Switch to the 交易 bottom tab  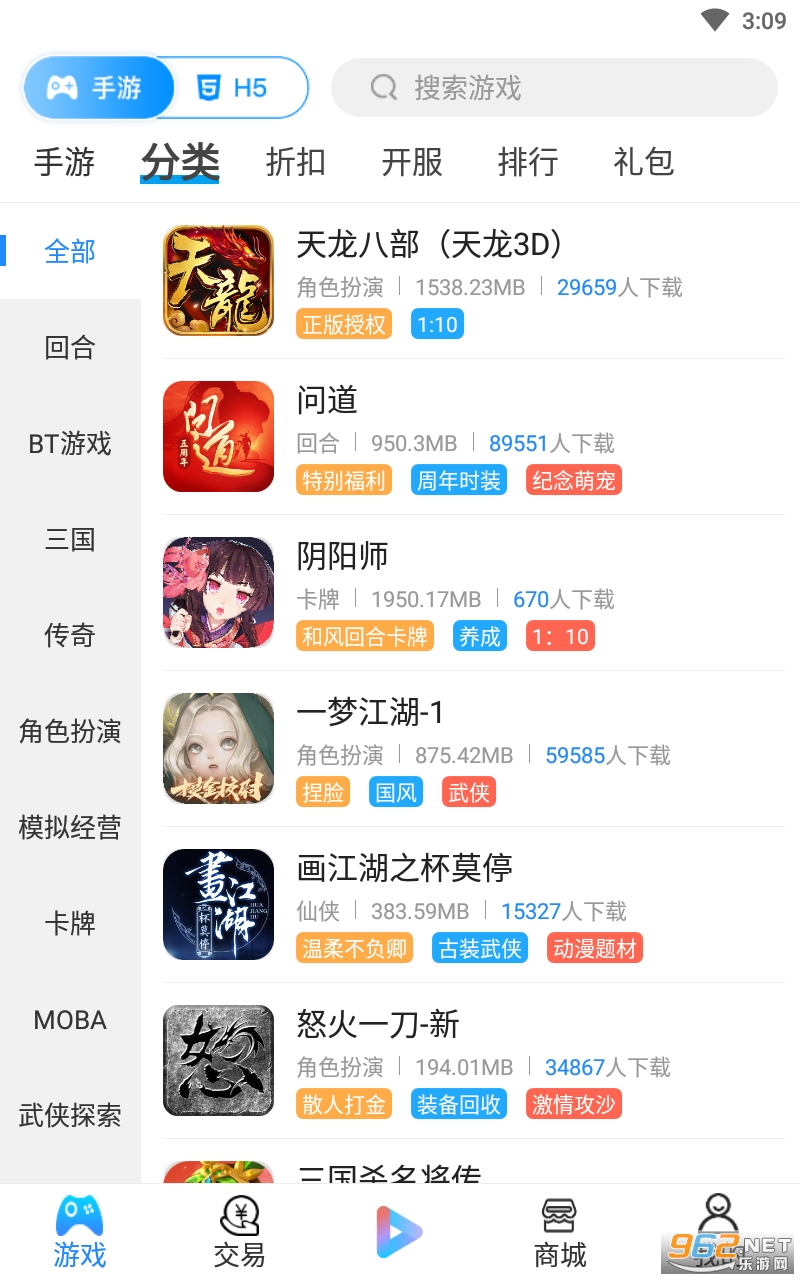[x=240, y=1232]
